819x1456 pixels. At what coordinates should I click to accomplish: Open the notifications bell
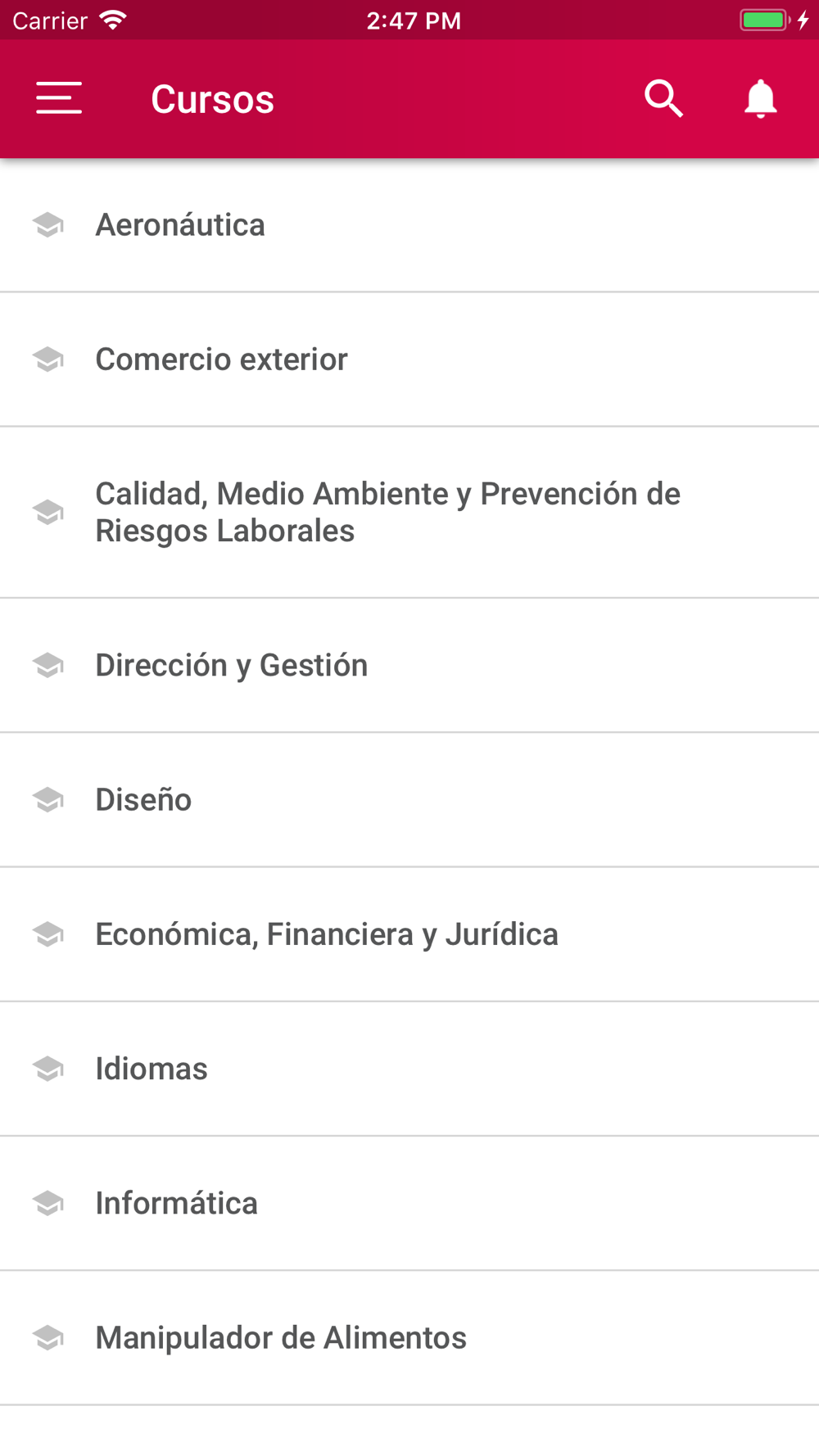coord(761,99)
